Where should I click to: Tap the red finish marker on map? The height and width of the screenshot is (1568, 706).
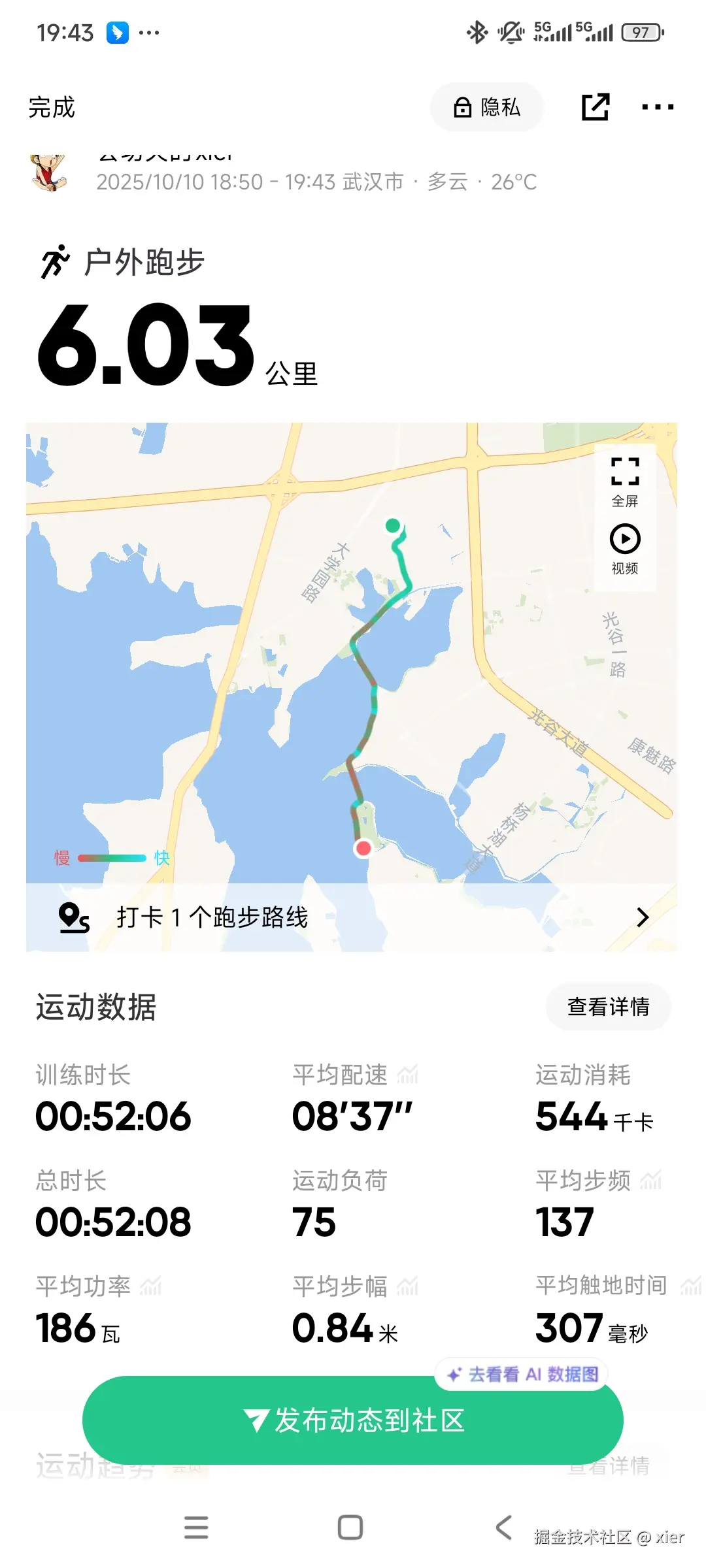363,847
